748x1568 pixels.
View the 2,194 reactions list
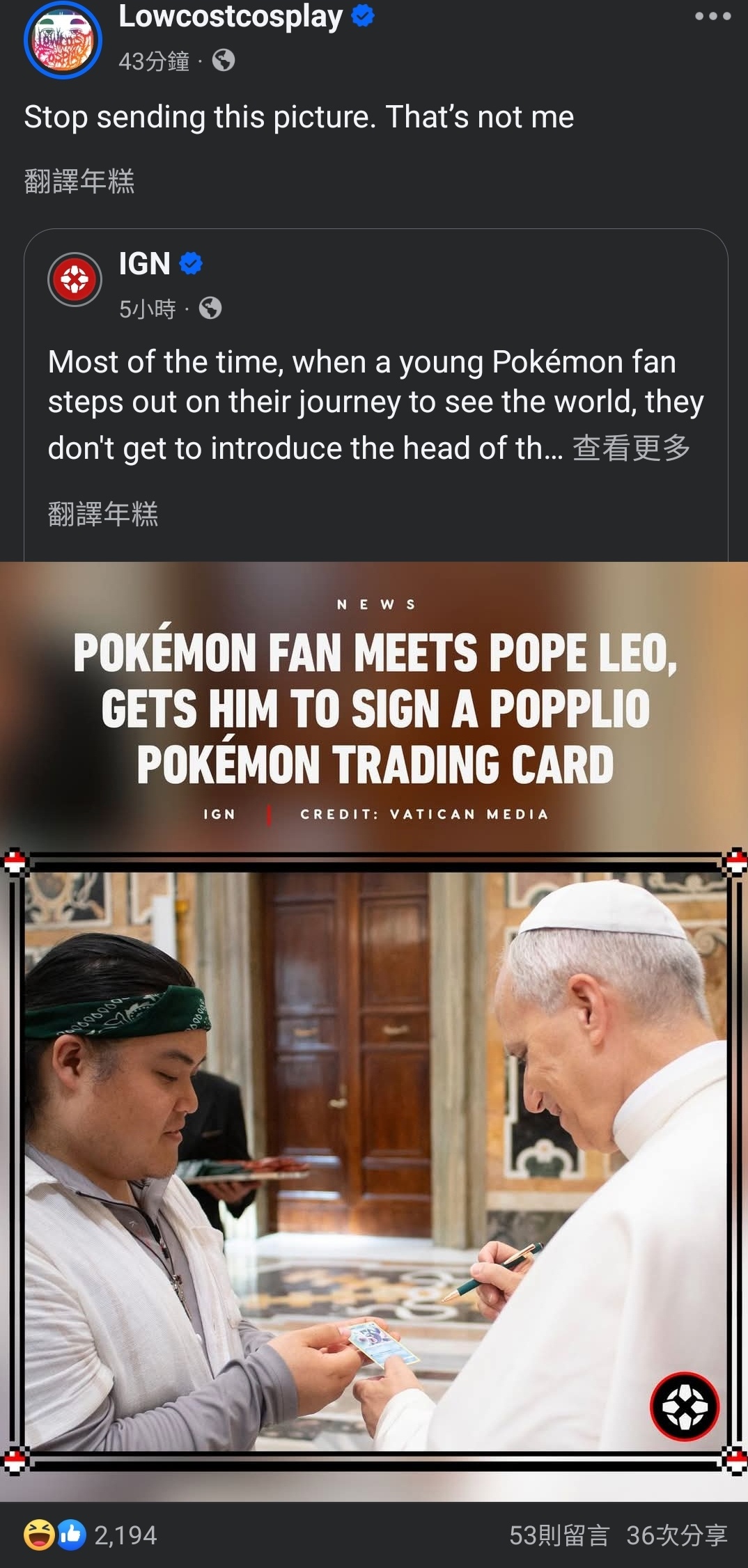91,1535
